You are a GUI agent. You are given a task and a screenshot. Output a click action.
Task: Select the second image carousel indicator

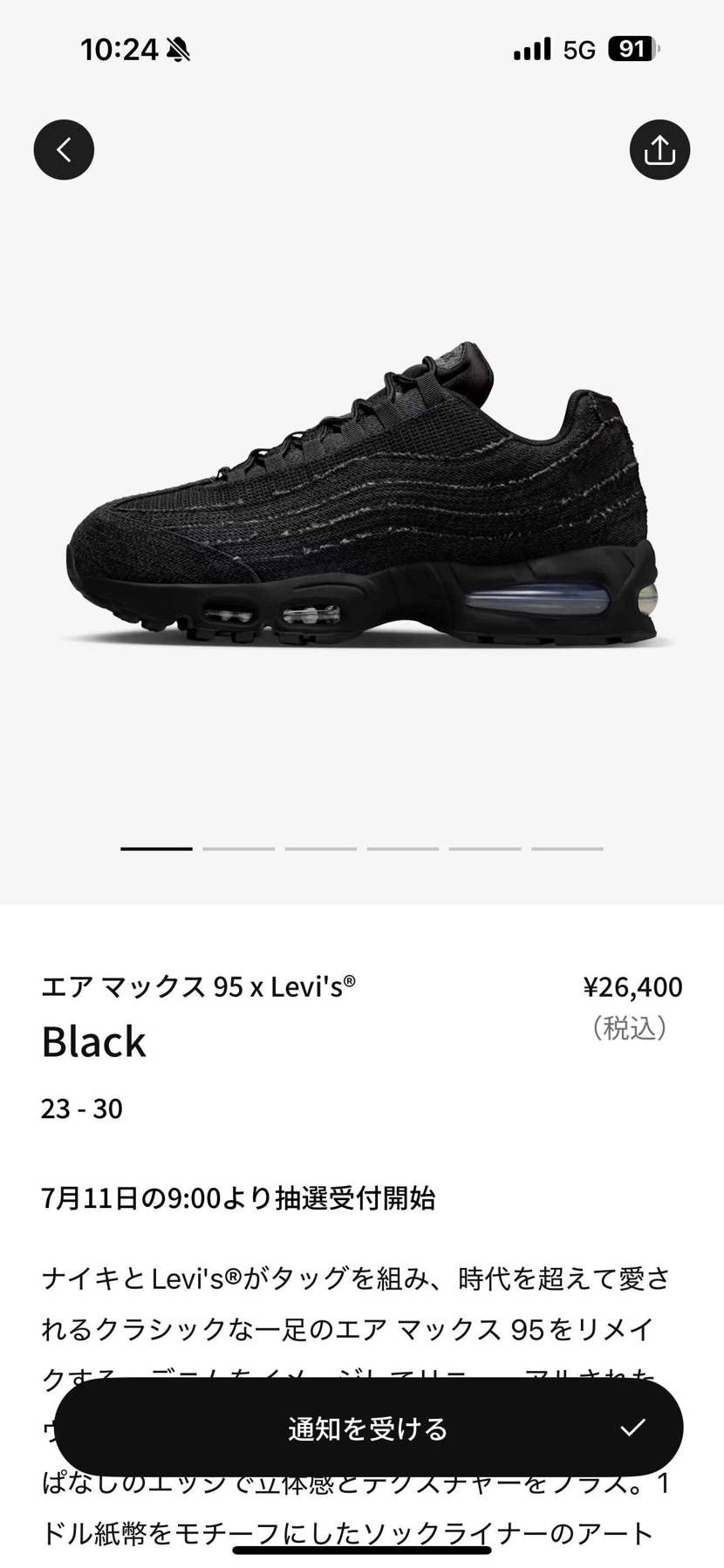[x=237, y=848]
